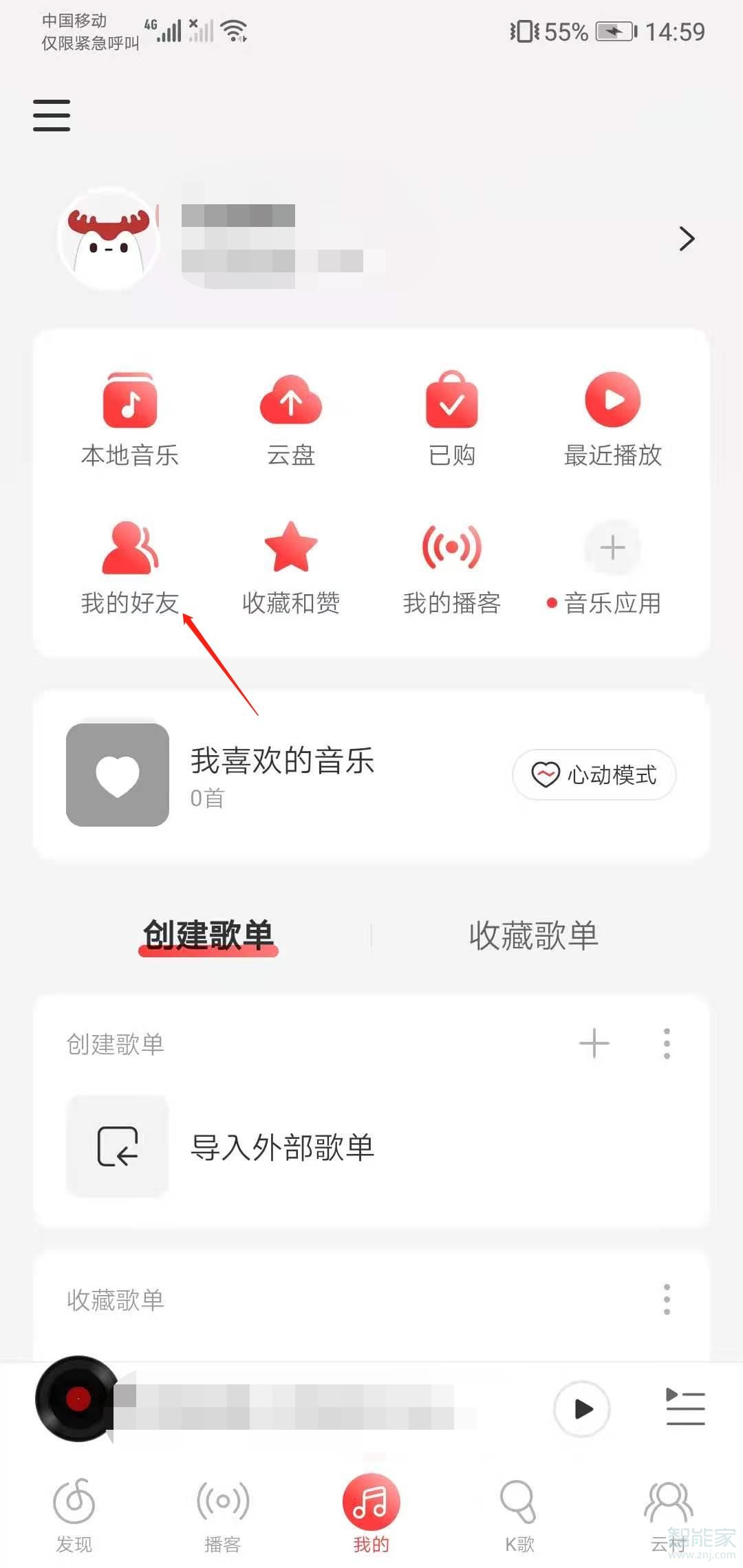Expand profile details via right chevron

pos(687,239)
